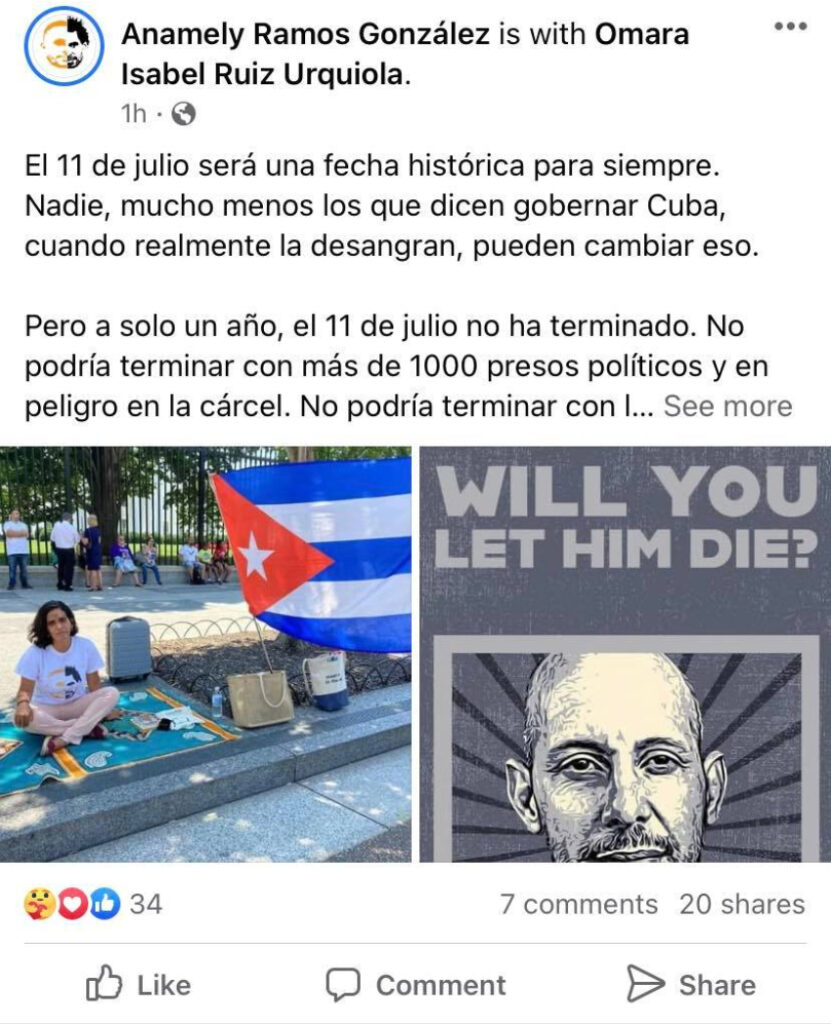Open the 7 comments

[x=578, y=904]
